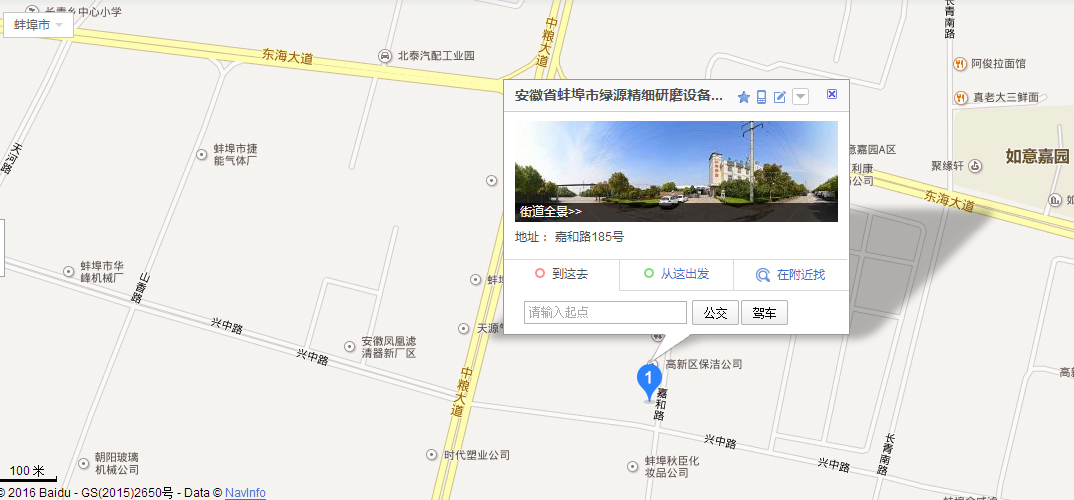Open the 街道全景 street view image
This screenshot has height=500, width=1074.
676,171
